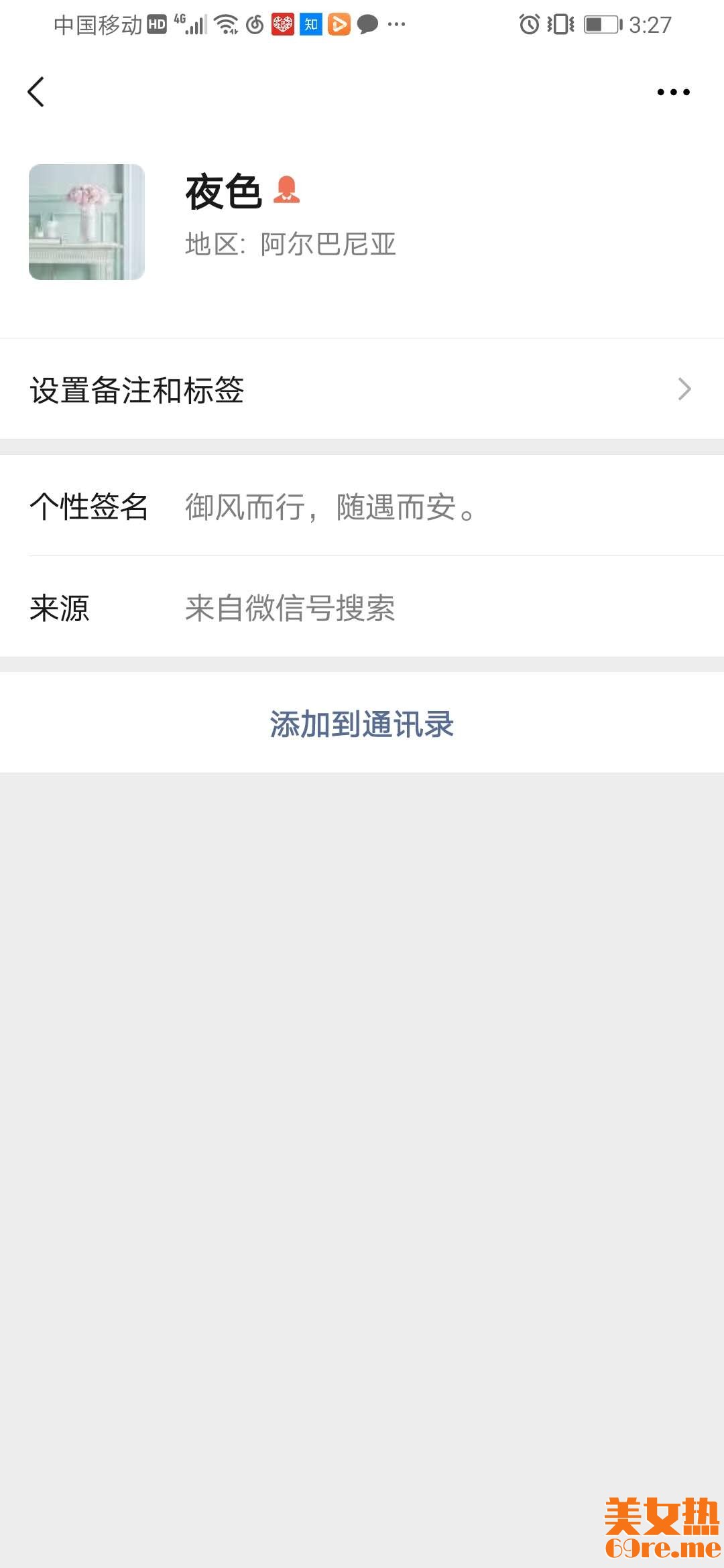The height and width of the screenshot is (1568, 724).
Task: Open 设置备注和标签 row
Action: 362,389
